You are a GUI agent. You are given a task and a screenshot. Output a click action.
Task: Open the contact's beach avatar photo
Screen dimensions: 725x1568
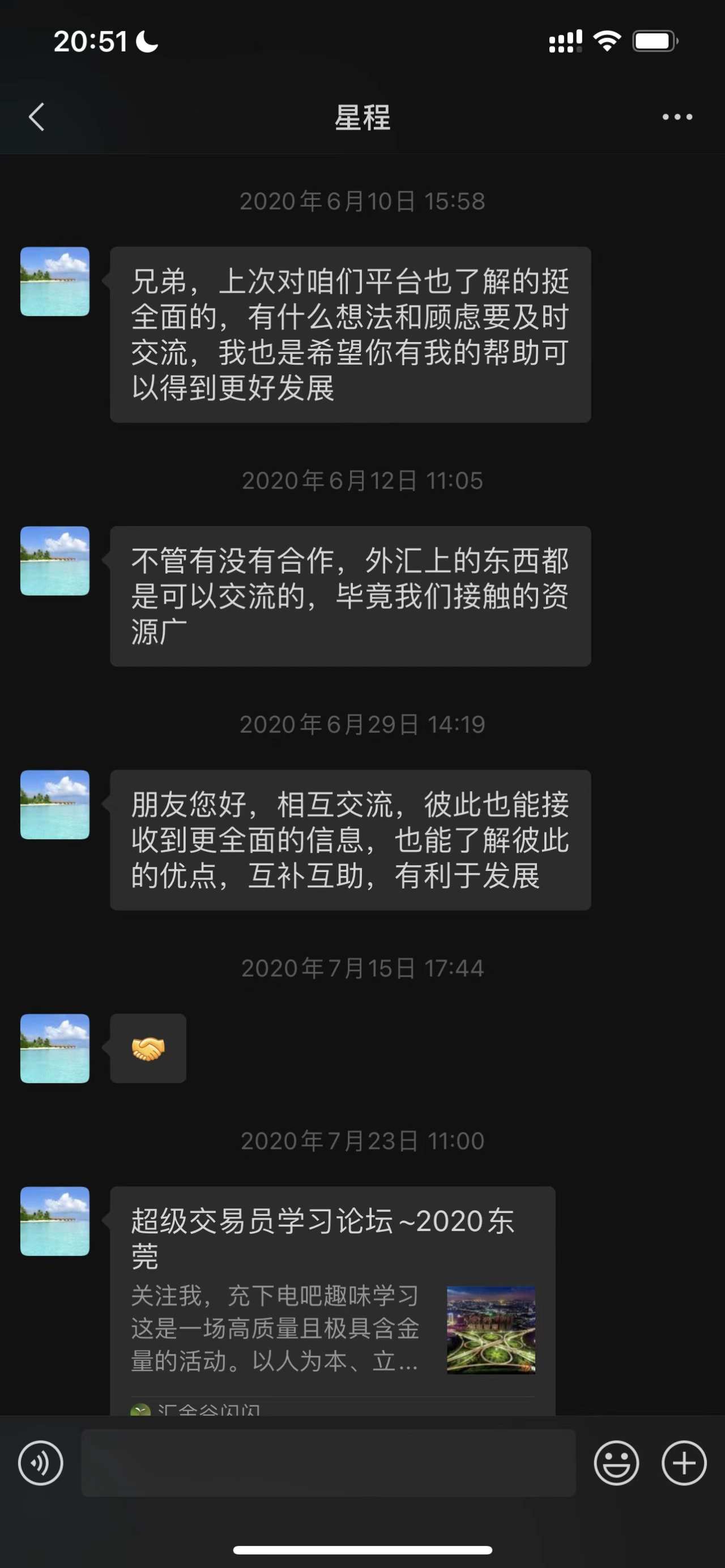tap(54, 281)
